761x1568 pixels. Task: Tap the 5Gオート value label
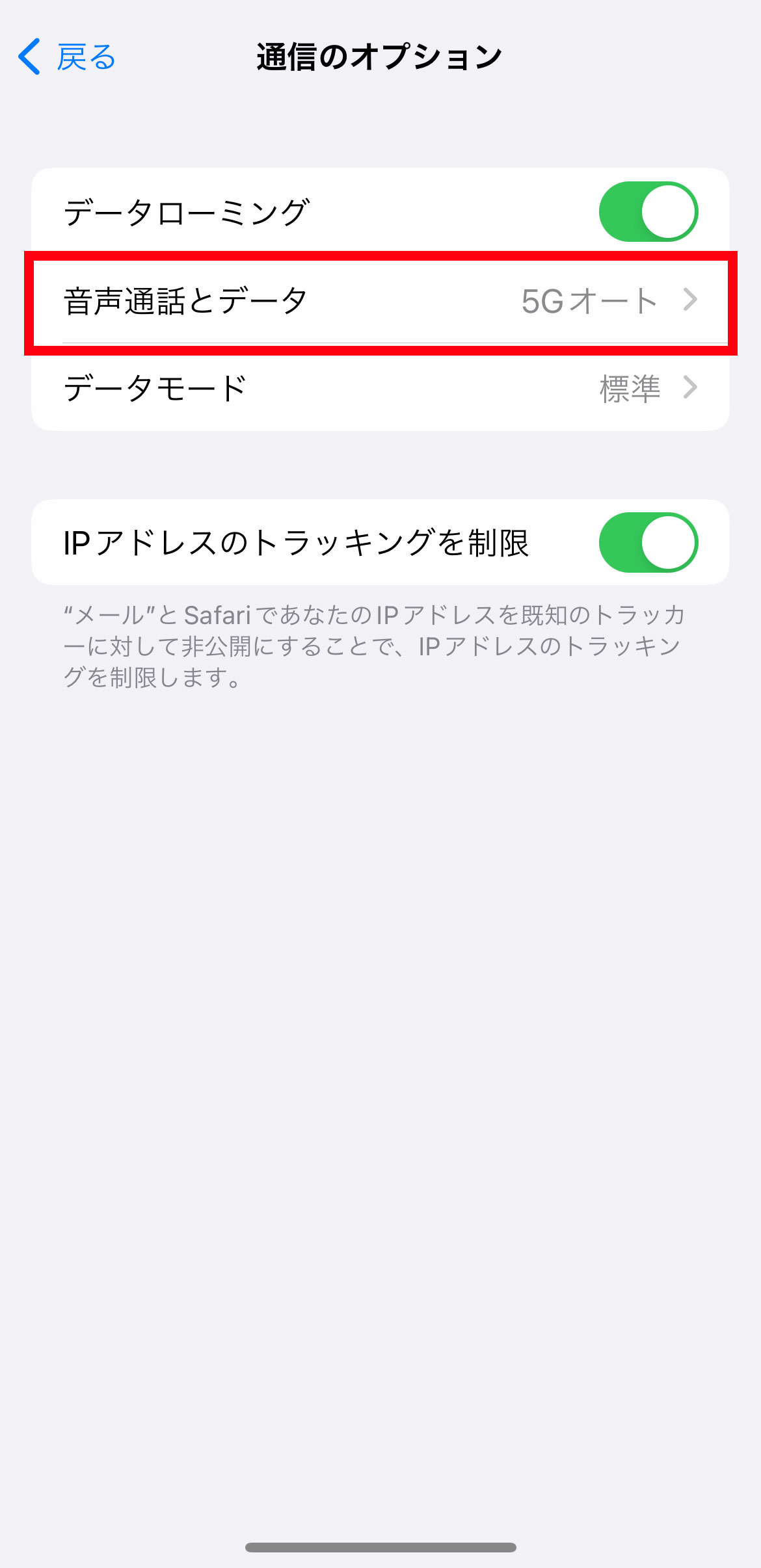(x=589, y=300)
